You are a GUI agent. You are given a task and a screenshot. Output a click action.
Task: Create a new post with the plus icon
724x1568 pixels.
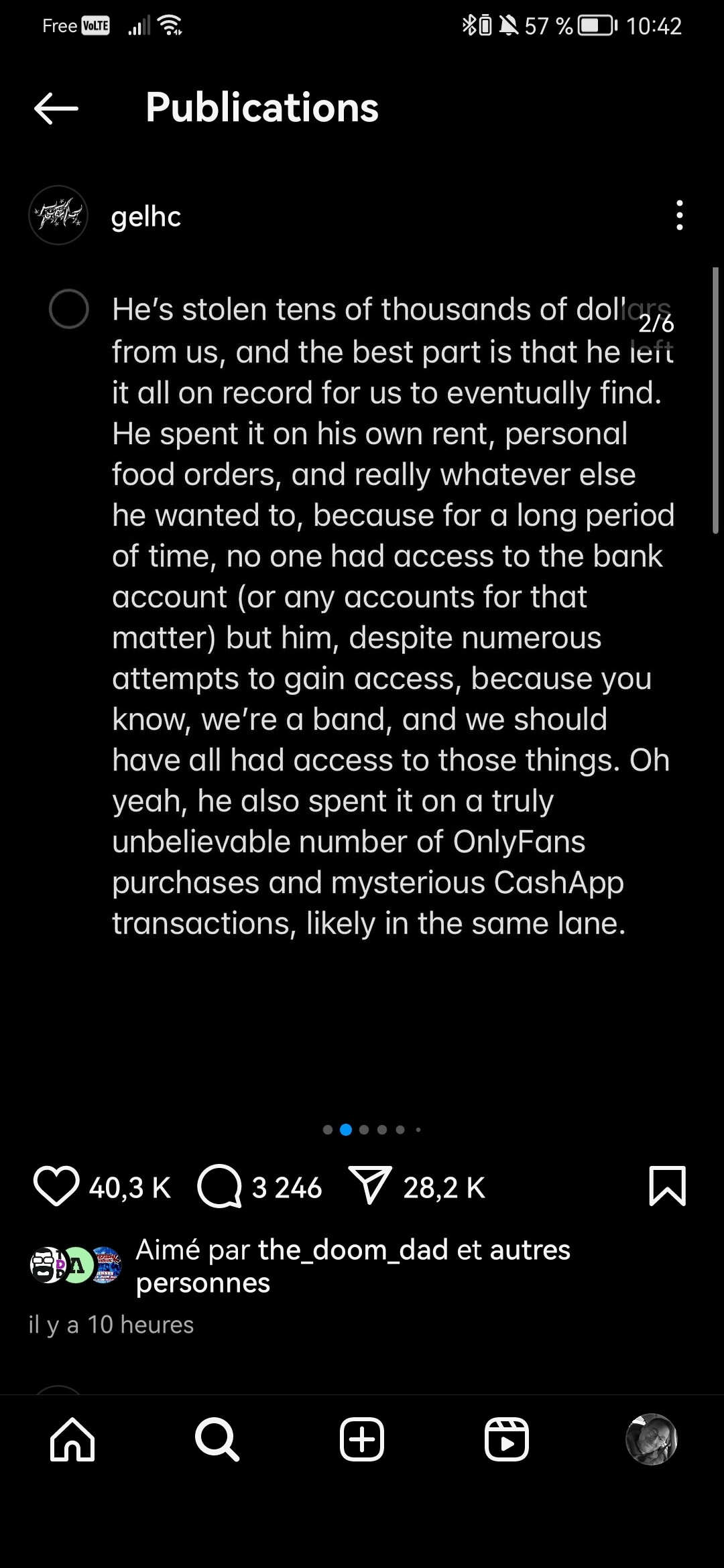362,1439
